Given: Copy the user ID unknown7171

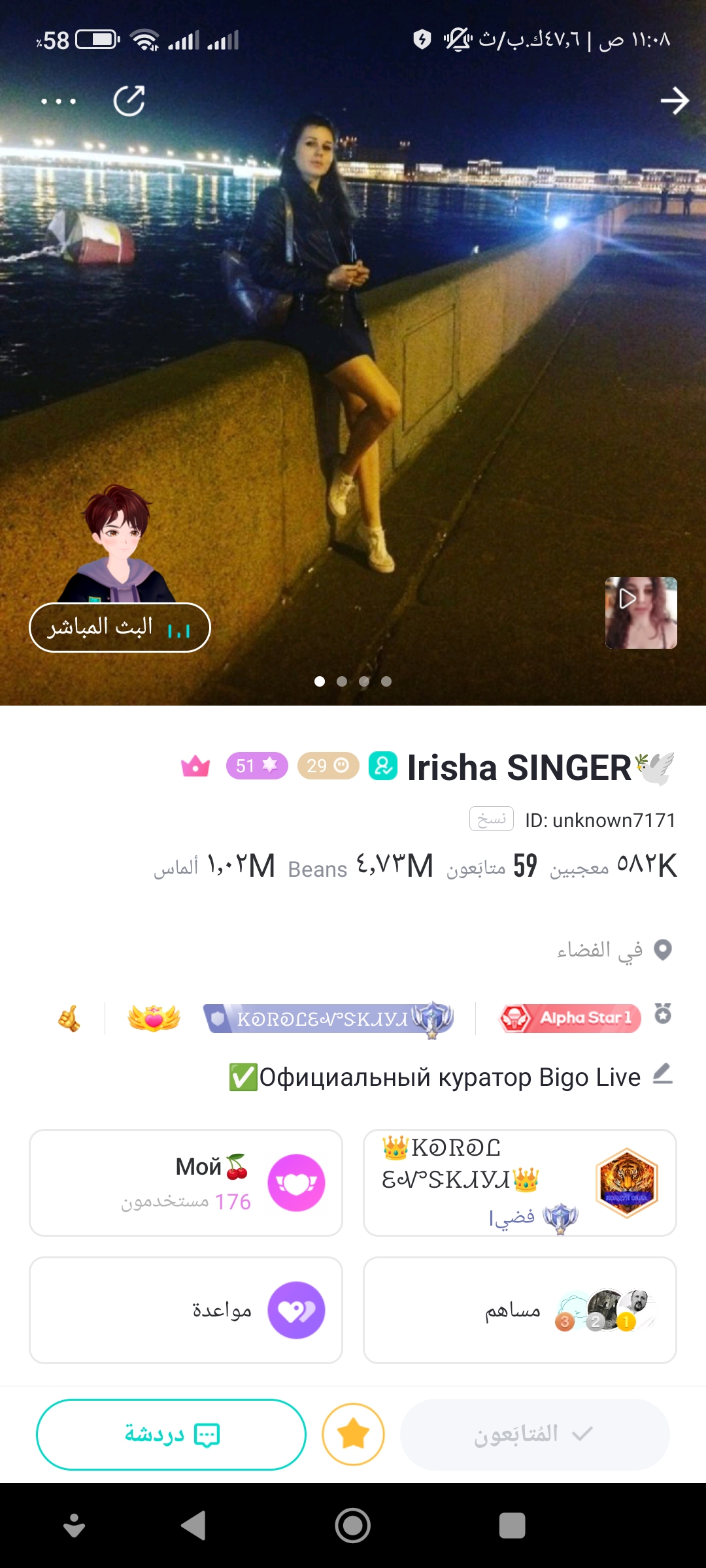Looking at the screenshot, I should [x=492, y=819].
